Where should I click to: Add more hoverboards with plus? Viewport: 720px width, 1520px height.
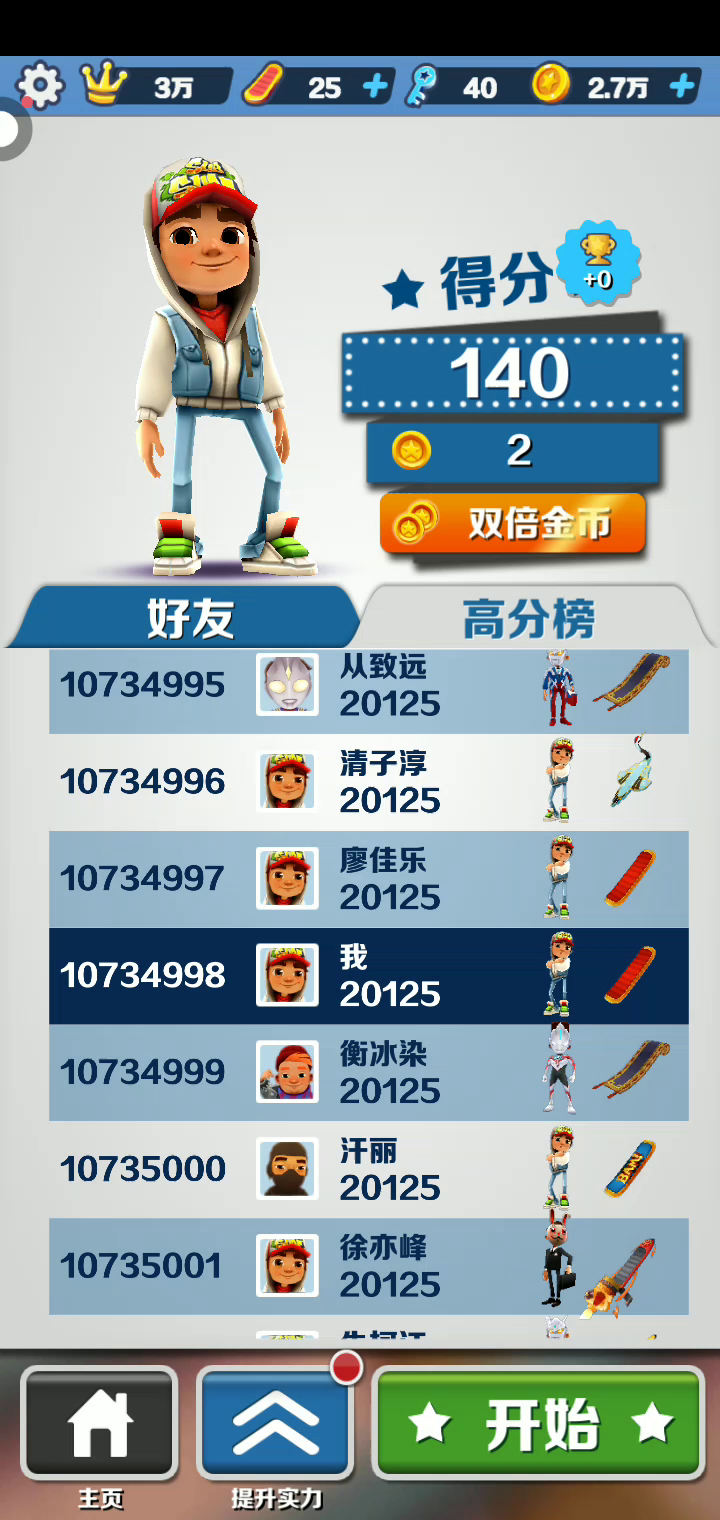point(375,87)
